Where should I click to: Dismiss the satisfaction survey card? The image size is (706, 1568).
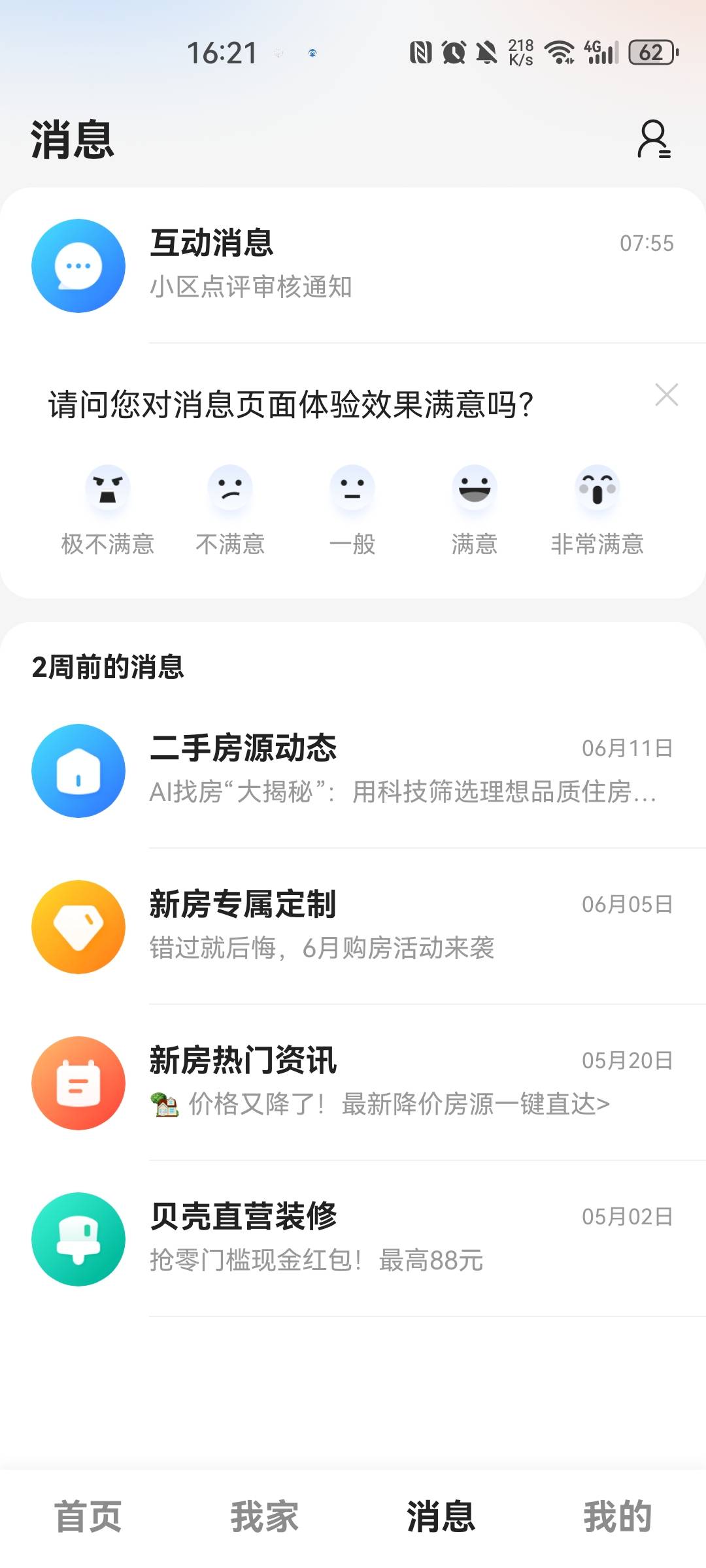click(666, 395)
